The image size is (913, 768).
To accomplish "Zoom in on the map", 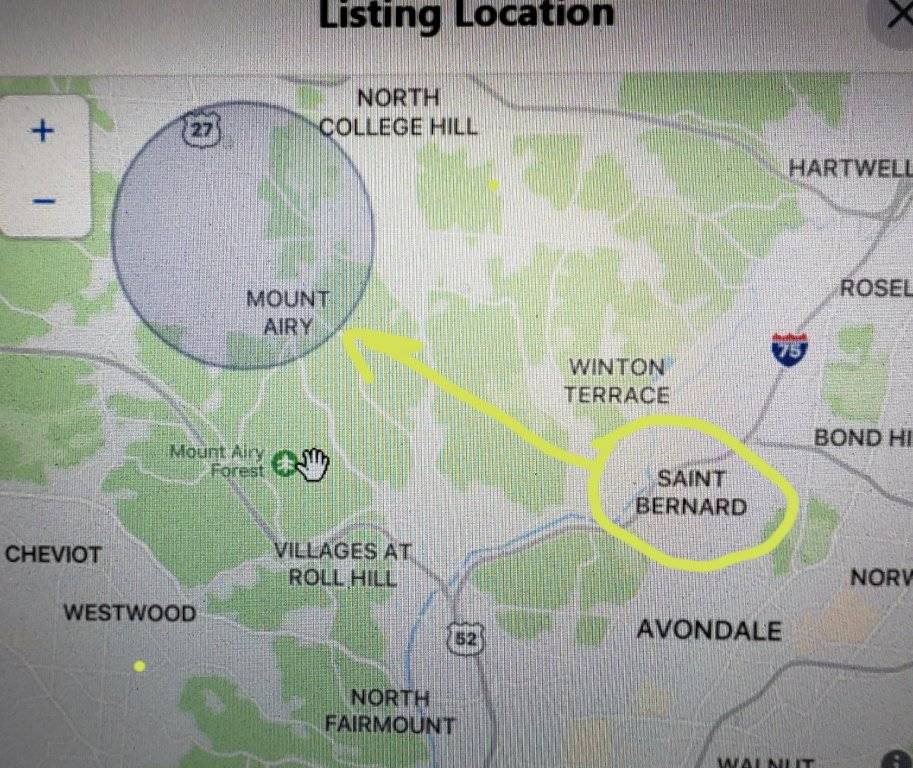I will coord(42,131).
